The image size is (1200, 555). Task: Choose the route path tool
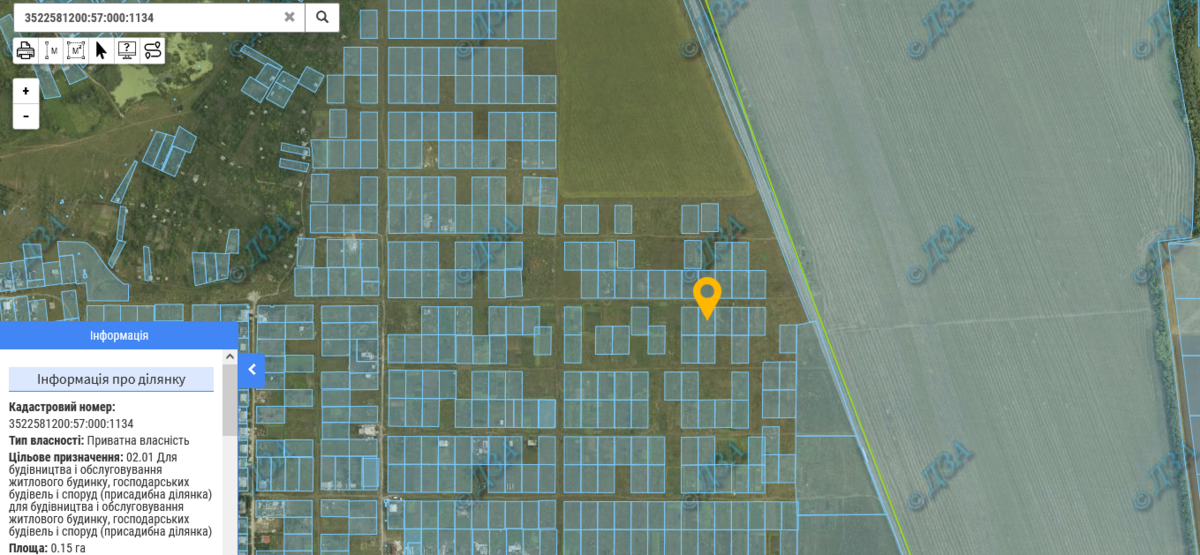(152, 50)
